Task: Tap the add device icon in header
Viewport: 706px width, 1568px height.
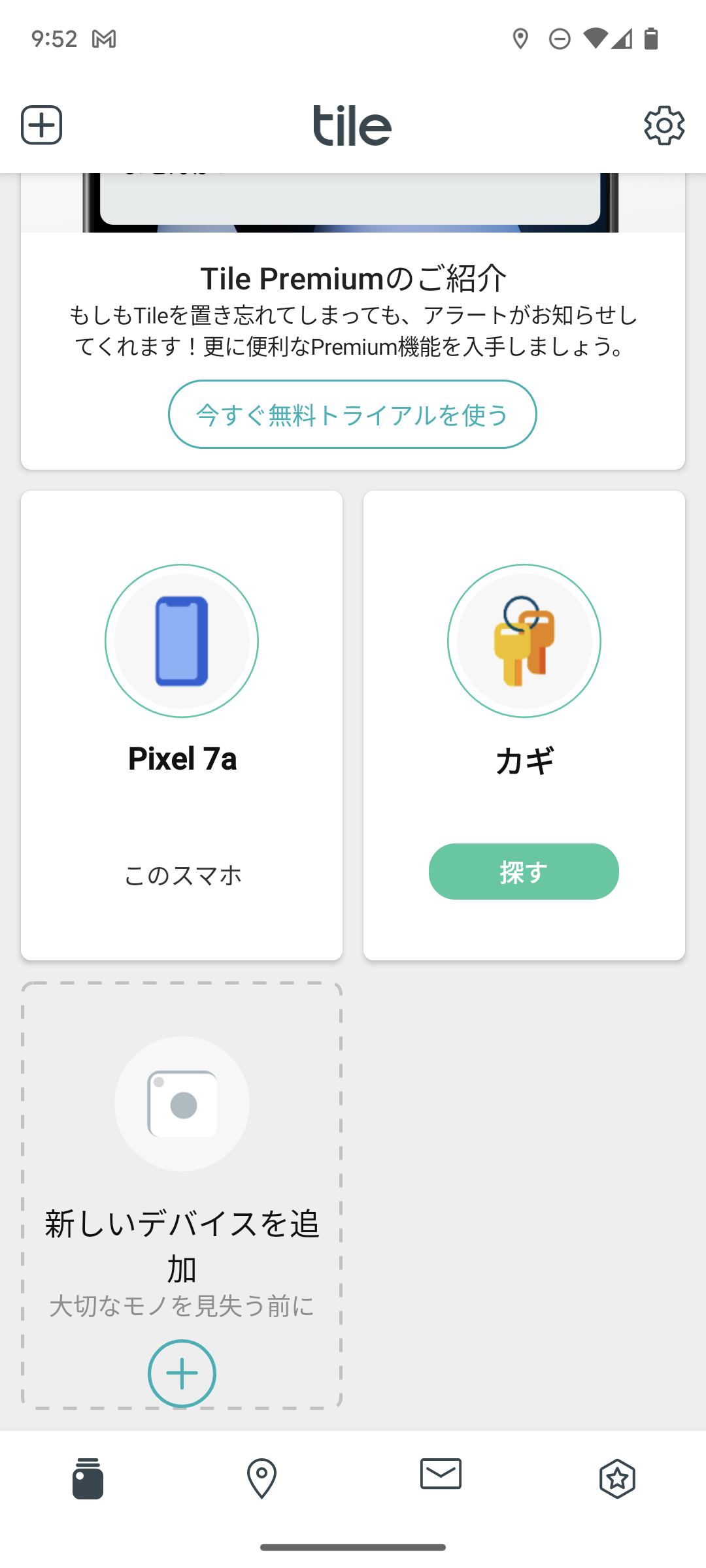Action: point(41,125)
